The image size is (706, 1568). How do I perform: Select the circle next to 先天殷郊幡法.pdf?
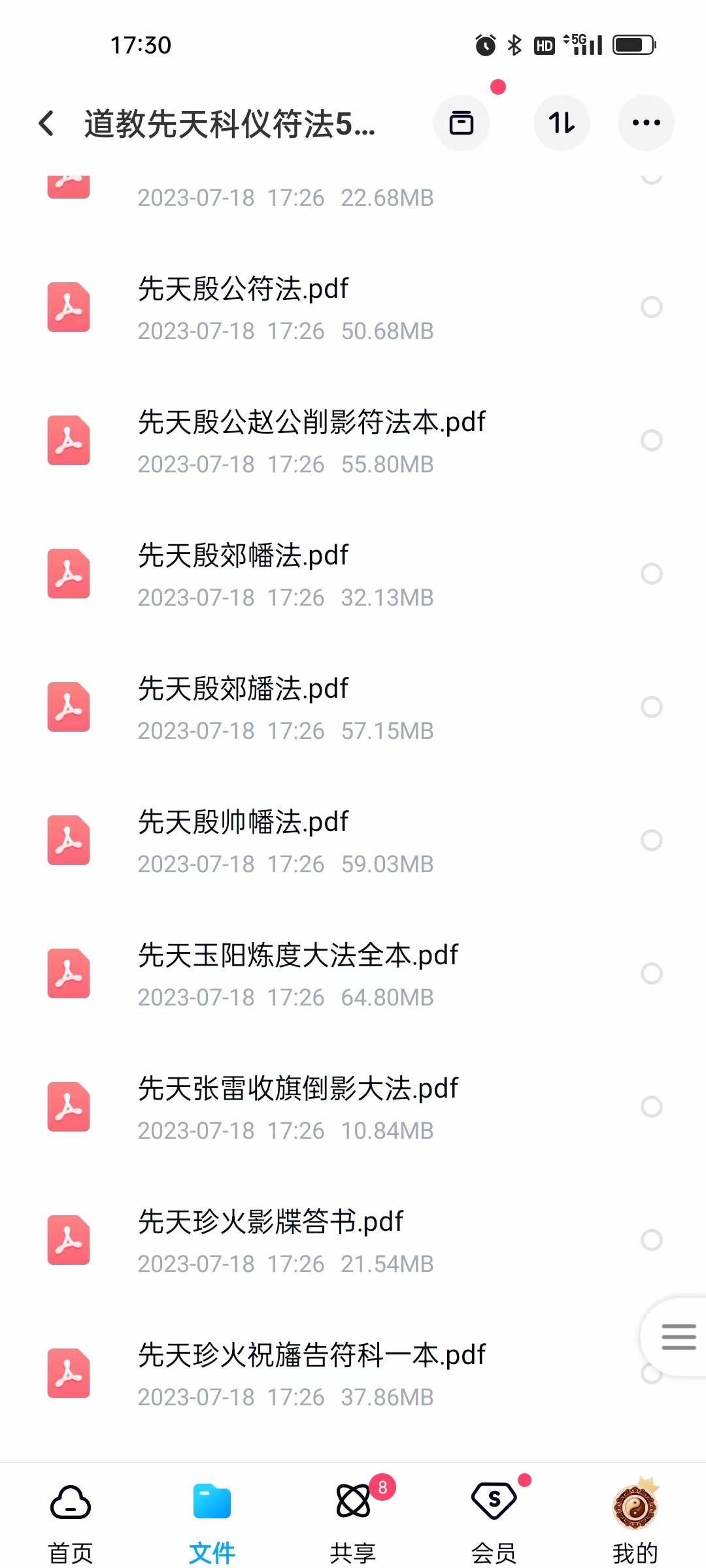point(651,574)
